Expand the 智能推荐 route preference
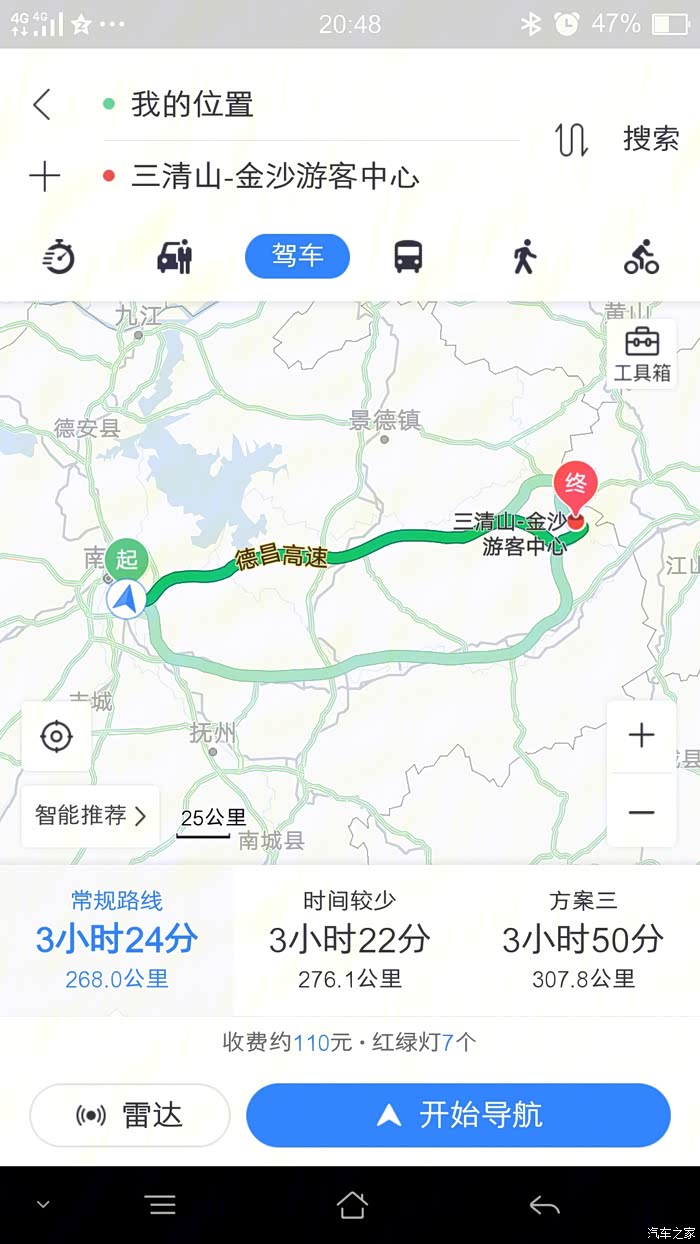 click(91, 815)
